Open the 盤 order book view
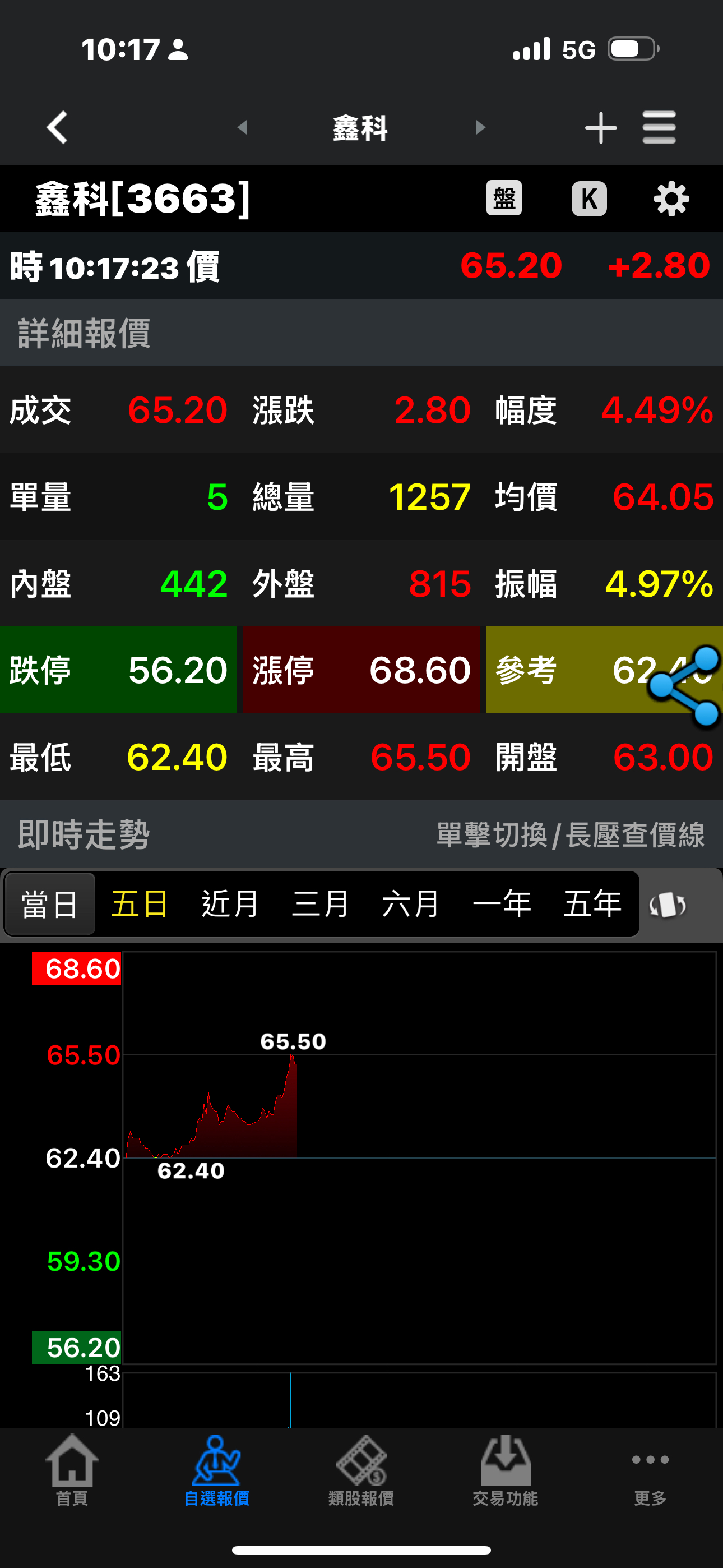The width and height of the screenshot is (723, 1568). 504,199
